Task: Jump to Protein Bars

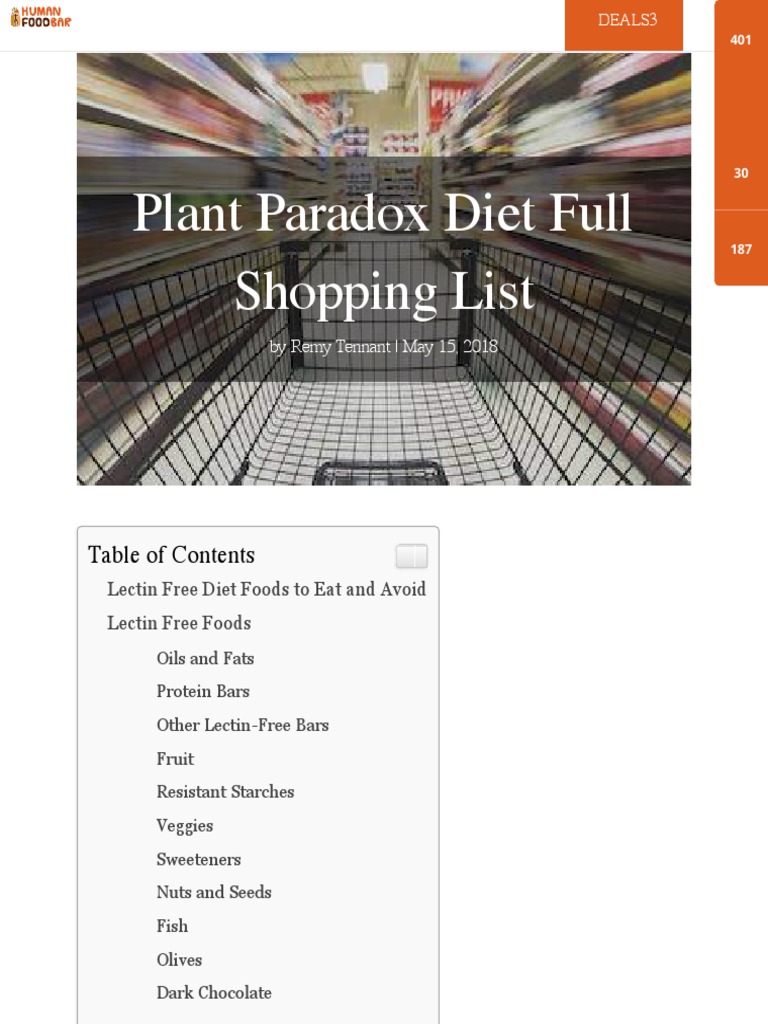Action: [203, 692]
